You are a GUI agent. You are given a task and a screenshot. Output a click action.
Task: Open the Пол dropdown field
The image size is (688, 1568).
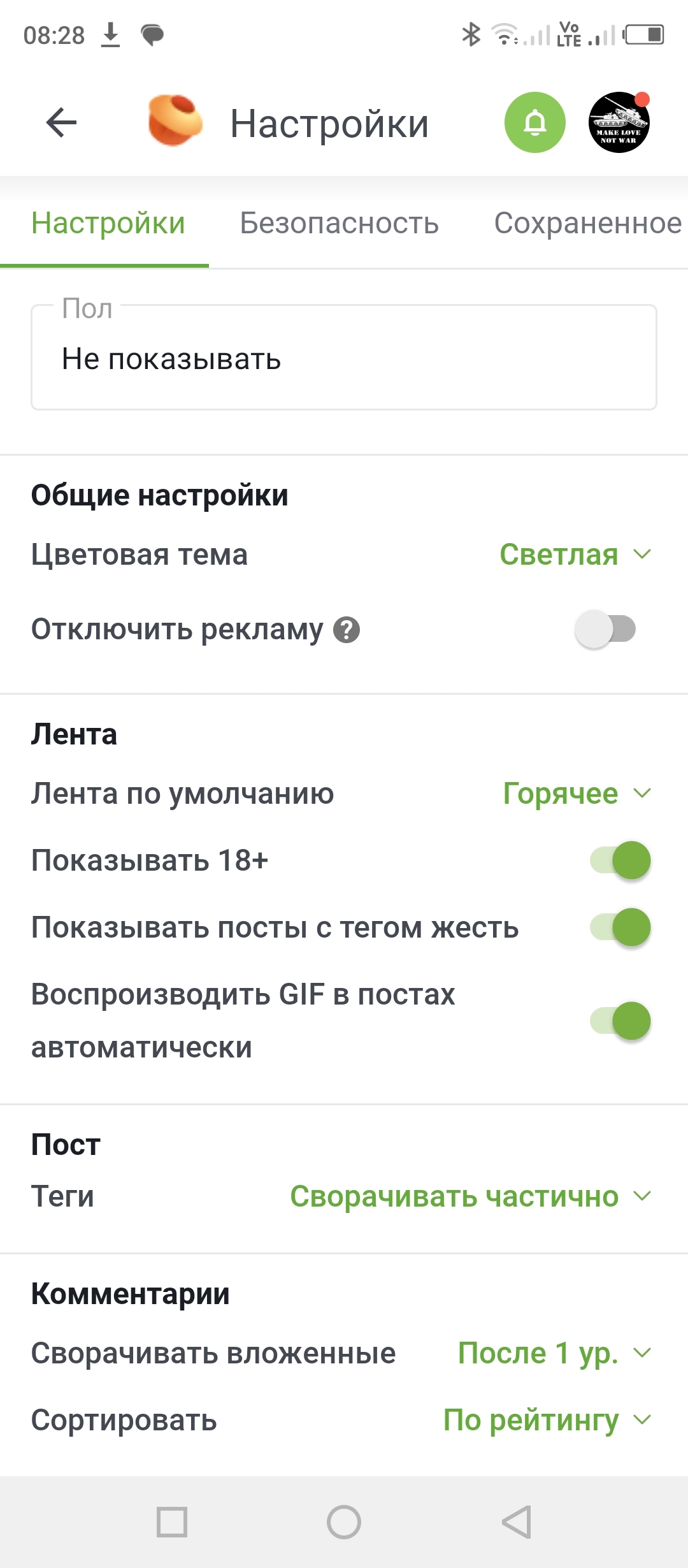(344, 358)
